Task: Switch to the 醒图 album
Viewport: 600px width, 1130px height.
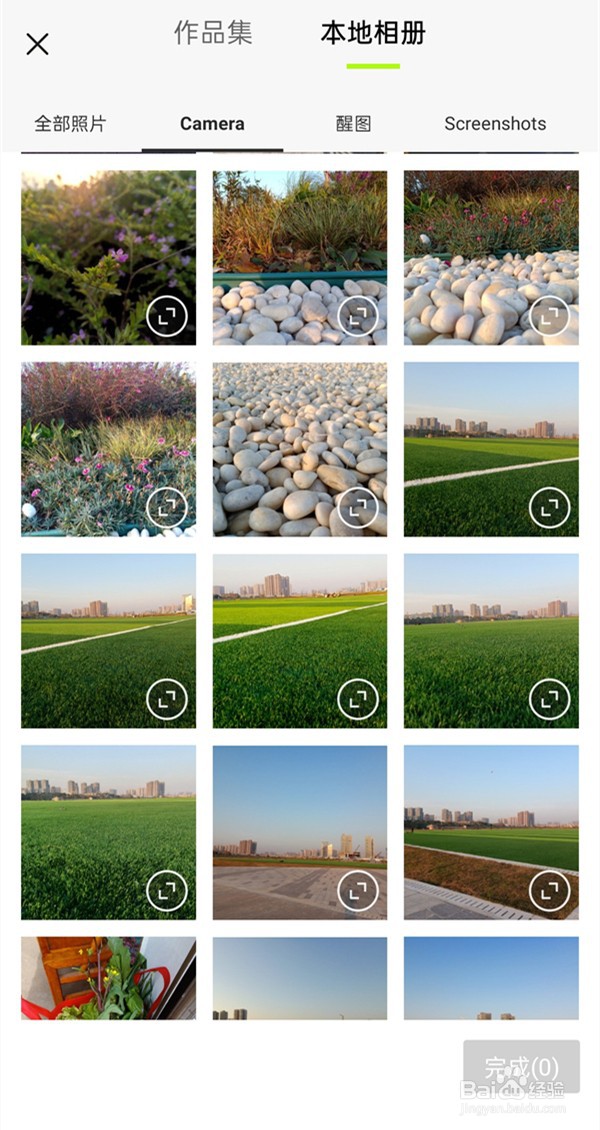Action: [354, 123]
